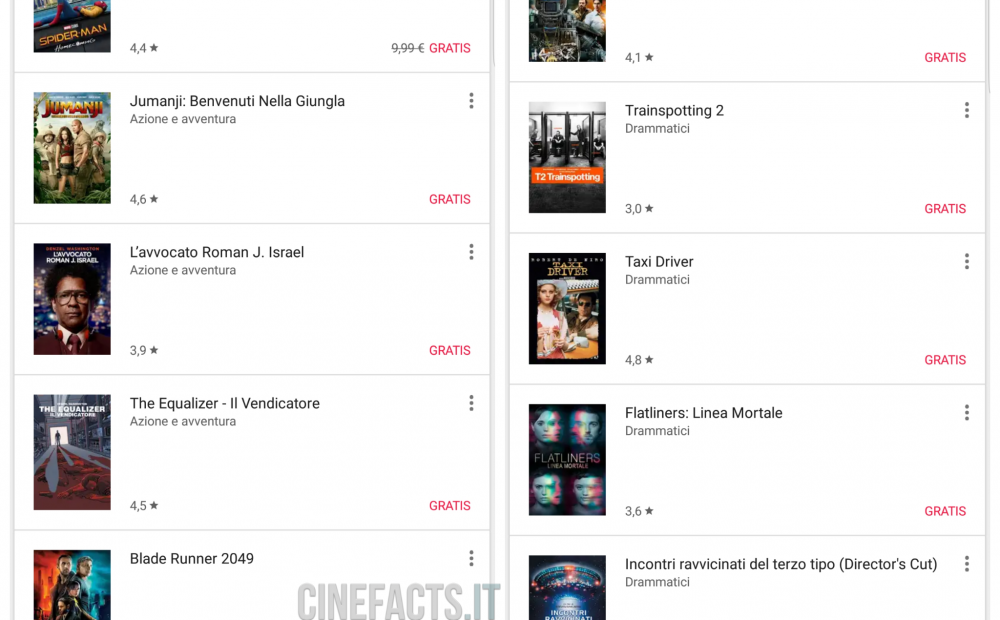This screenshot has height=620, width=1000.
Task: Open the Jumanji: Benvenuti Nella Giungla movie card
Action: point(237,101)
